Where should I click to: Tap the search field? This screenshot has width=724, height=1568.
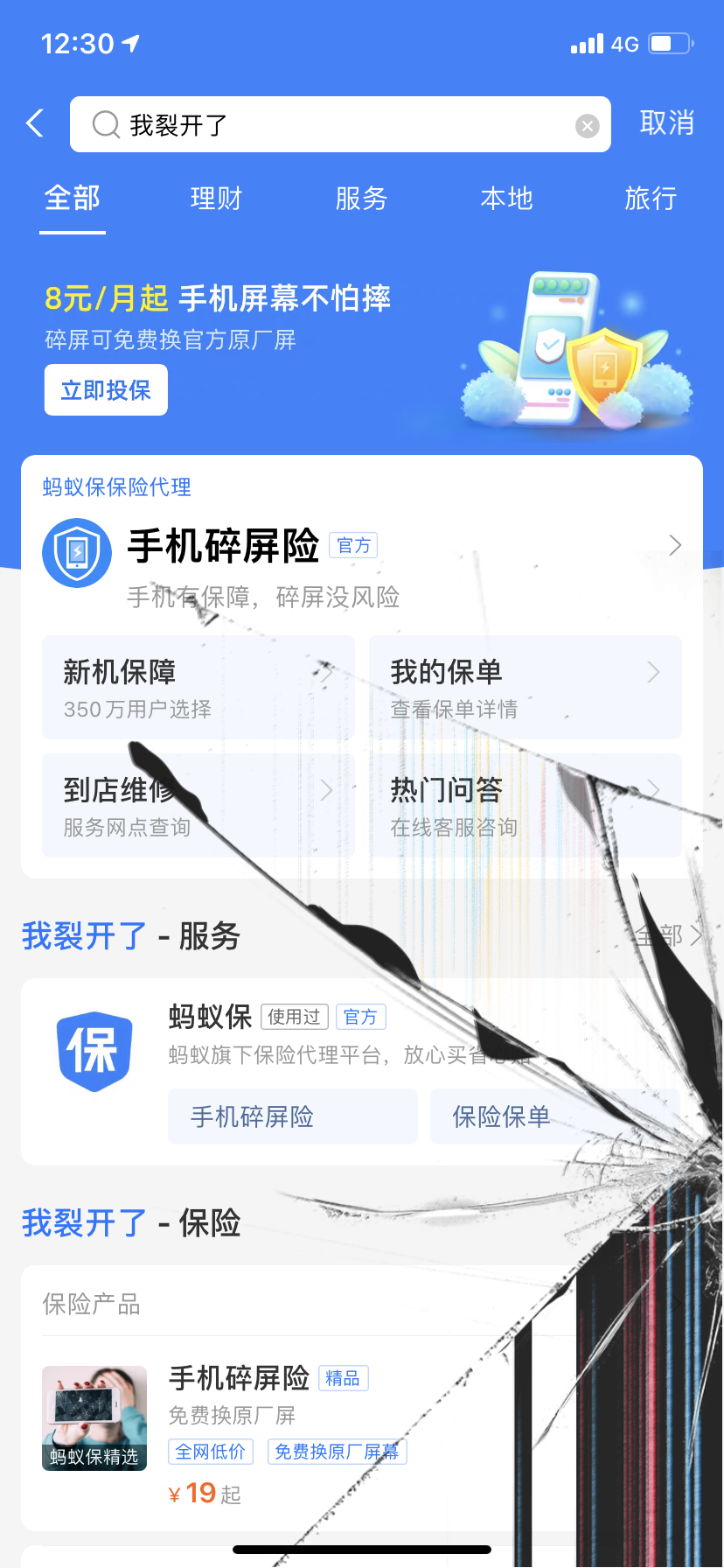click(341, 124)
